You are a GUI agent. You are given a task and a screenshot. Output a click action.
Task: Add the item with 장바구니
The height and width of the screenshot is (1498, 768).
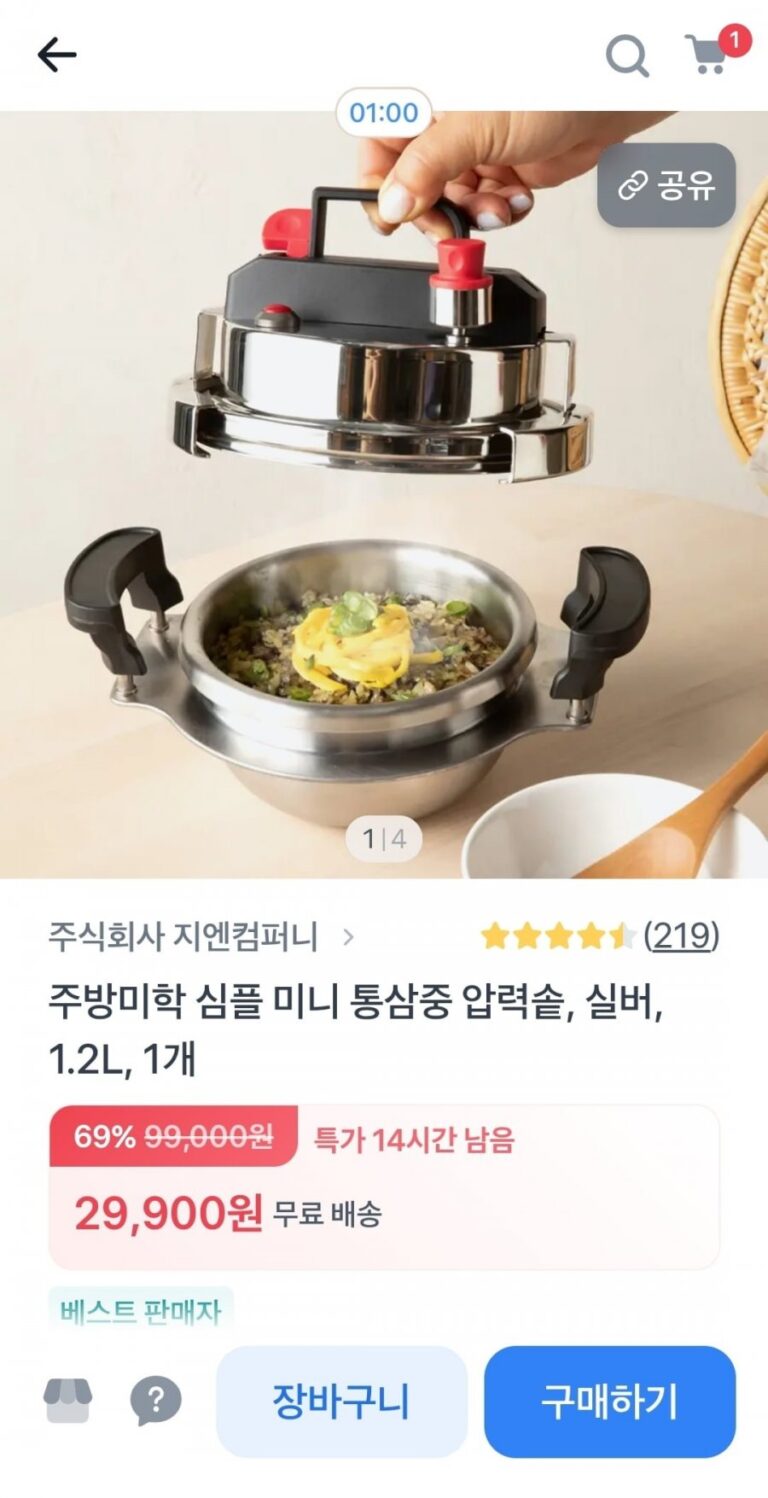(x=342, y=1401)
